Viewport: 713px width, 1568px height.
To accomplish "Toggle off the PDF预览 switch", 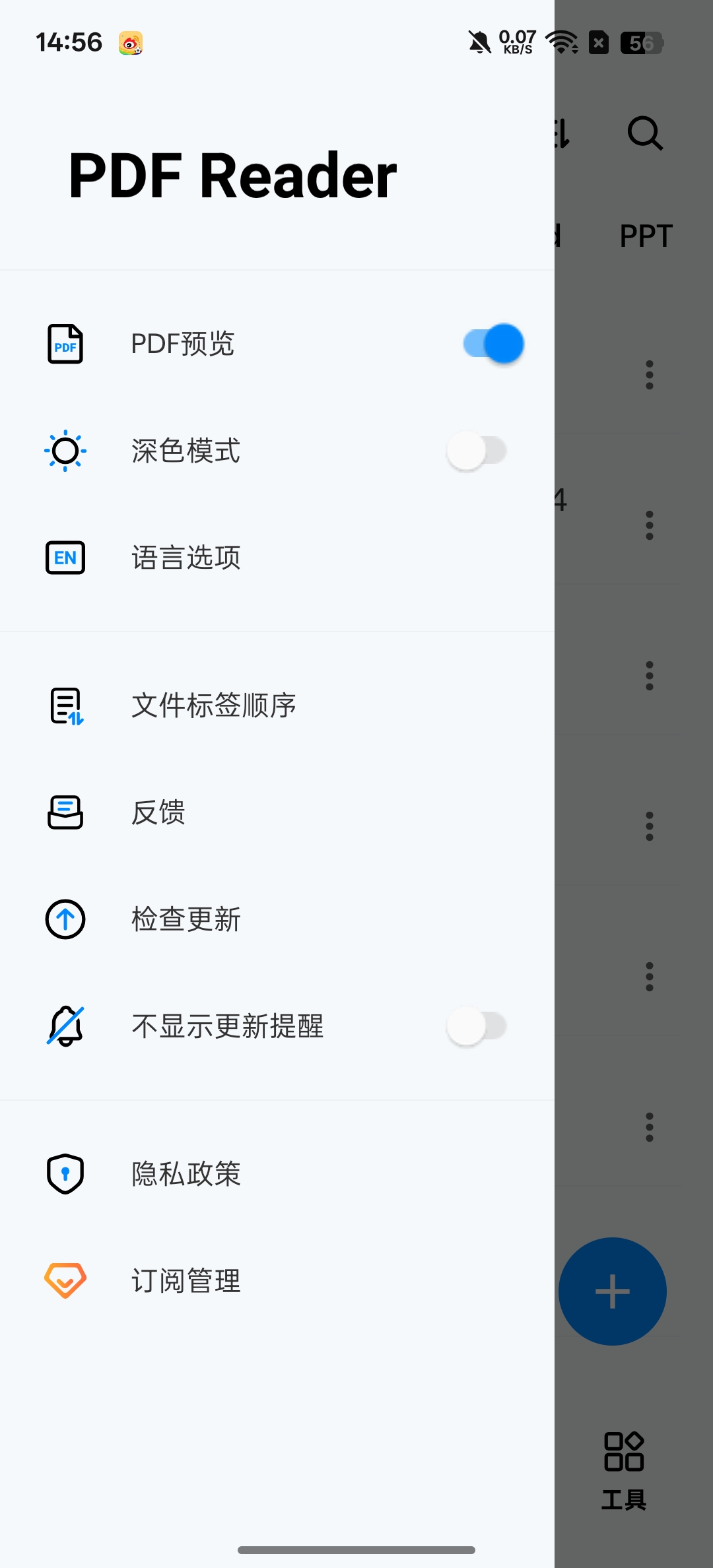I will coord(493,344).
